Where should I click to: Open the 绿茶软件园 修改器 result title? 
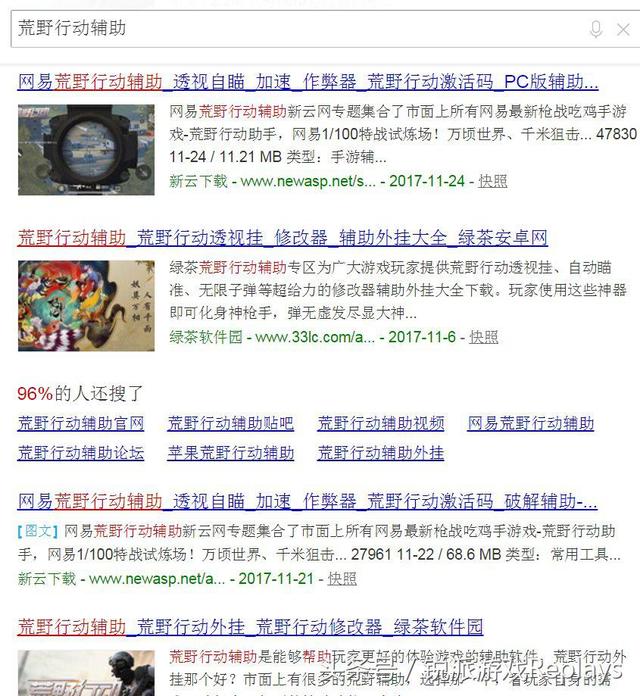click(250, 627)
